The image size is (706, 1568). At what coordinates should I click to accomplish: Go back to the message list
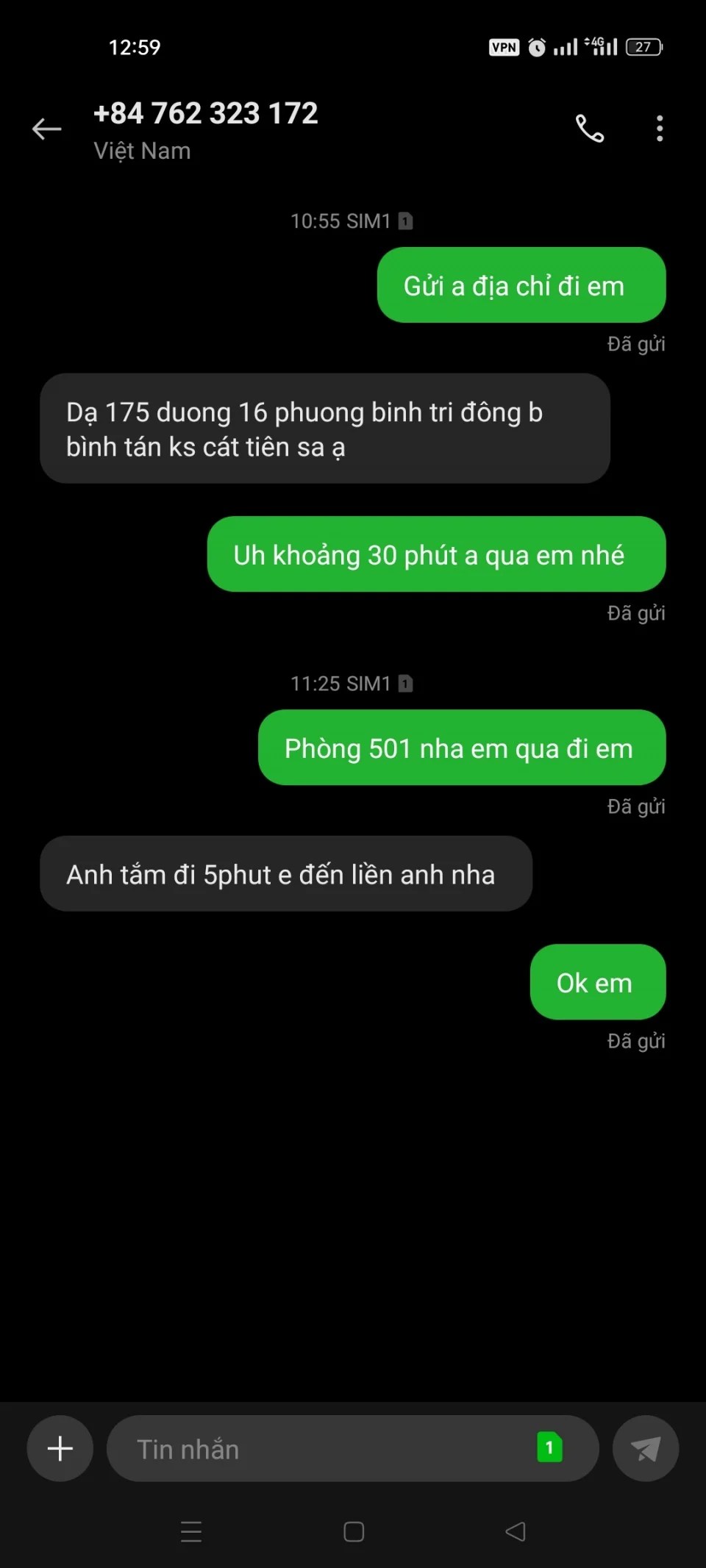pos(46,129)
